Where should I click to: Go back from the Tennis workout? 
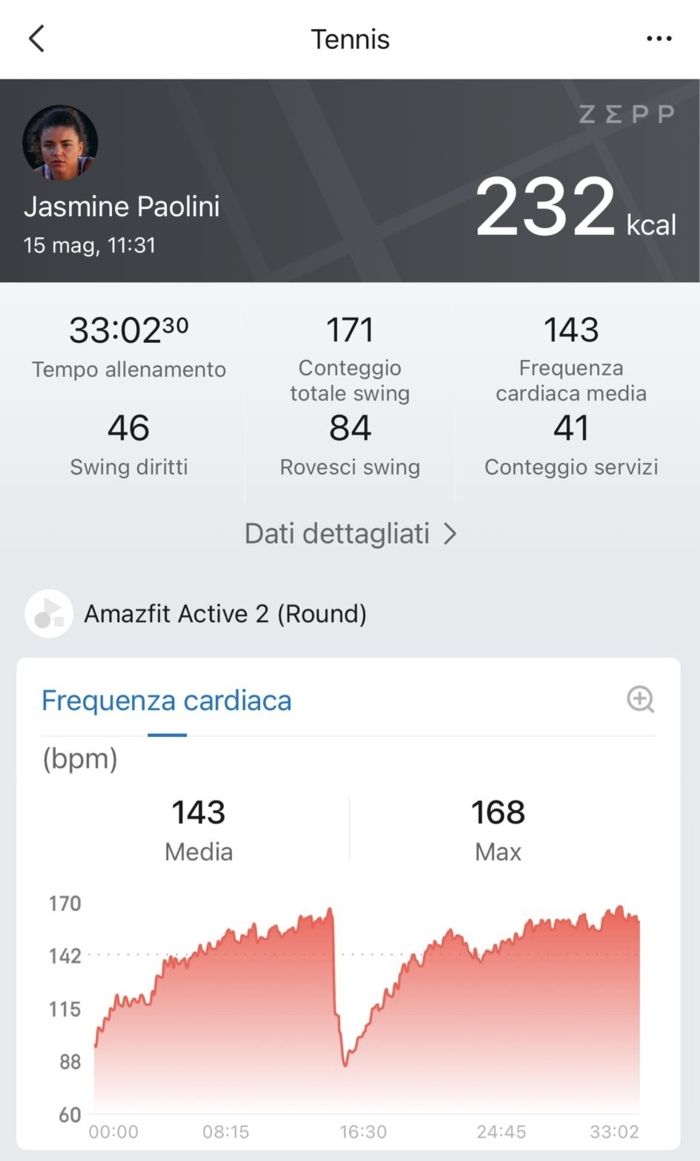tap(37, 40)
